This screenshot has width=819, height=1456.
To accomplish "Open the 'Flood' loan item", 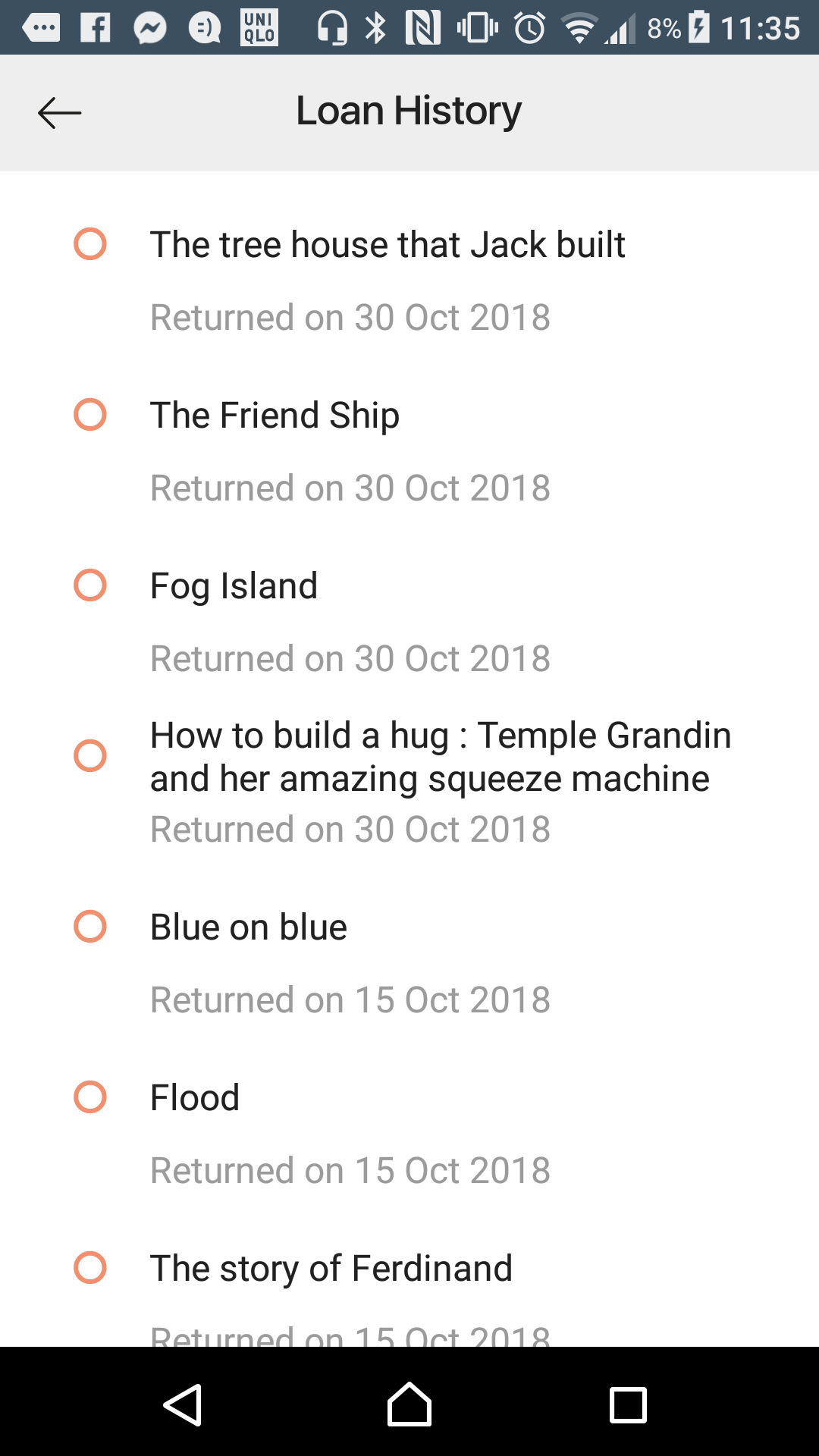I will click(195, 1098).
